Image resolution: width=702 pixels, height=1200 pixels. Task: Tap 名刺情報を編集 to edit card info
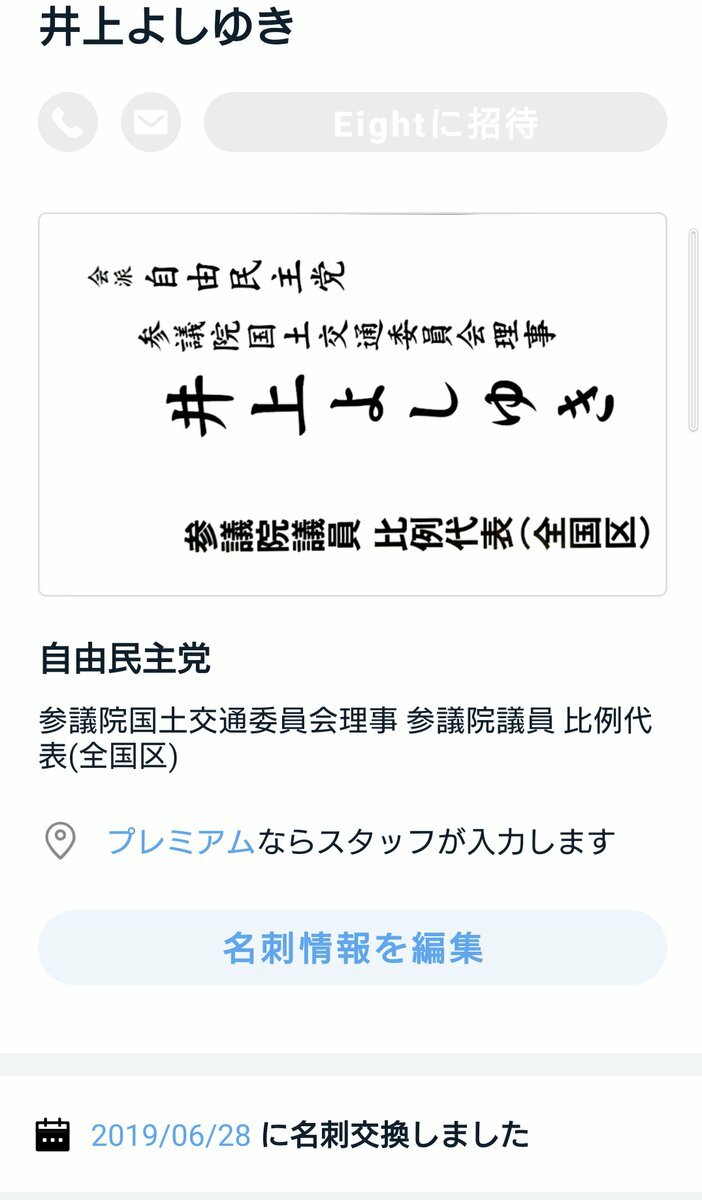(x=352, y=947)
